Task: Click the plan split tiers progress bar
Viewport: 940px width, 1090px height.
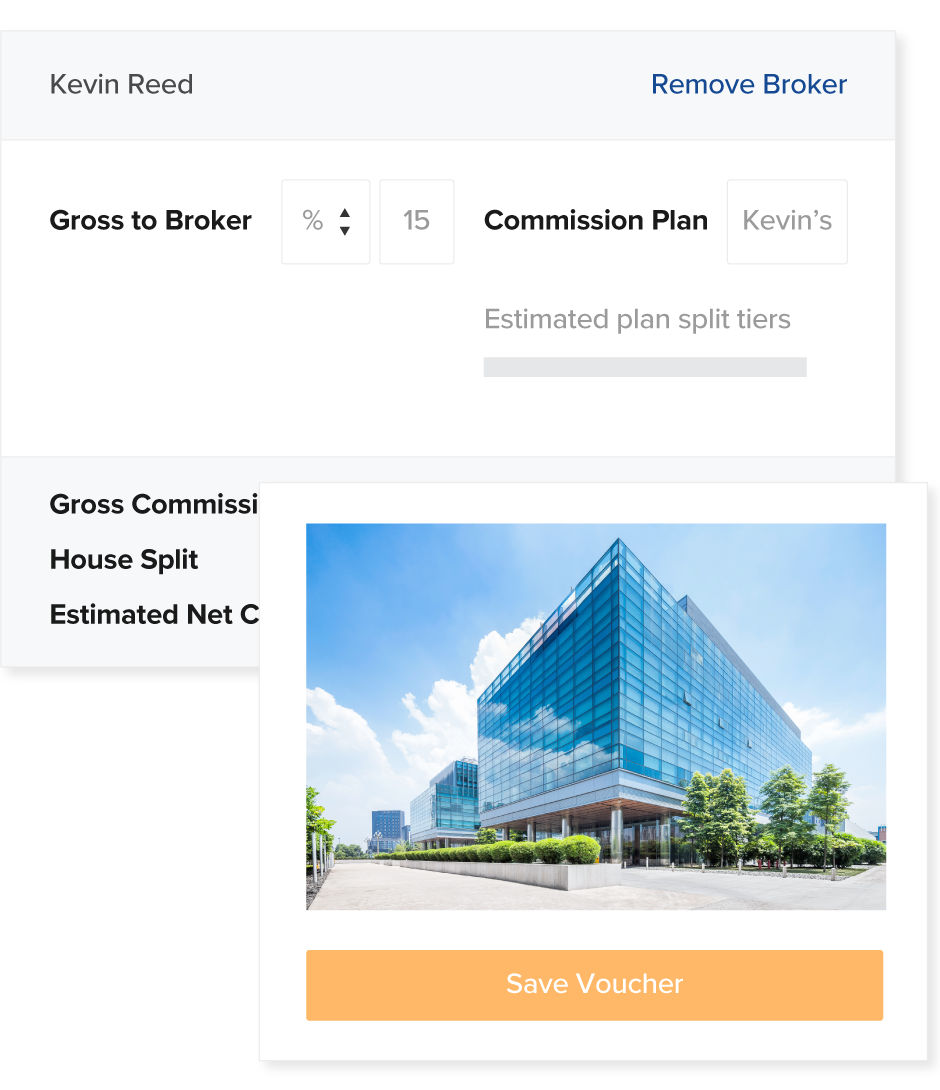Action: 645,366
